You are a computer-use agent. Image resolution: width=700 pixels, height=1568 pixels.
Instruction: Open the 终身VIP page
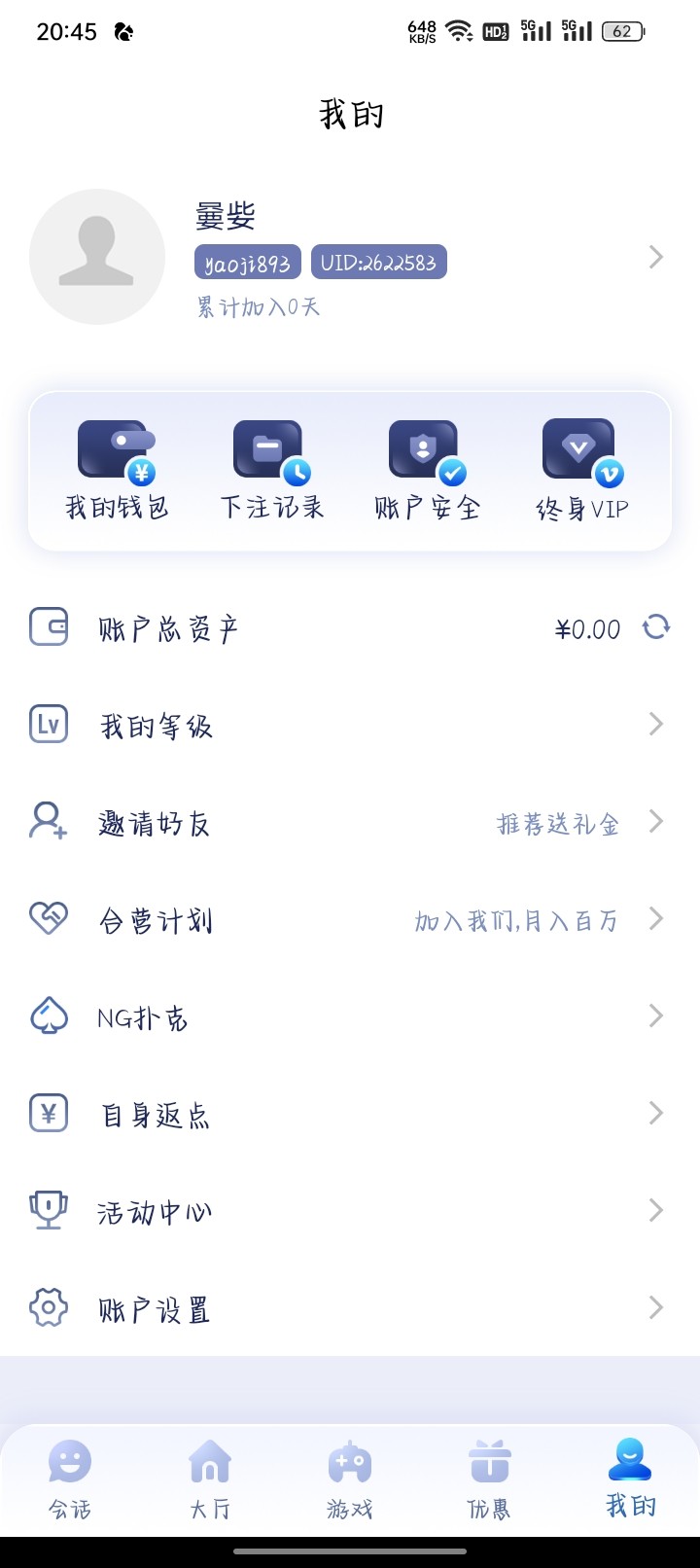(580, 467)
